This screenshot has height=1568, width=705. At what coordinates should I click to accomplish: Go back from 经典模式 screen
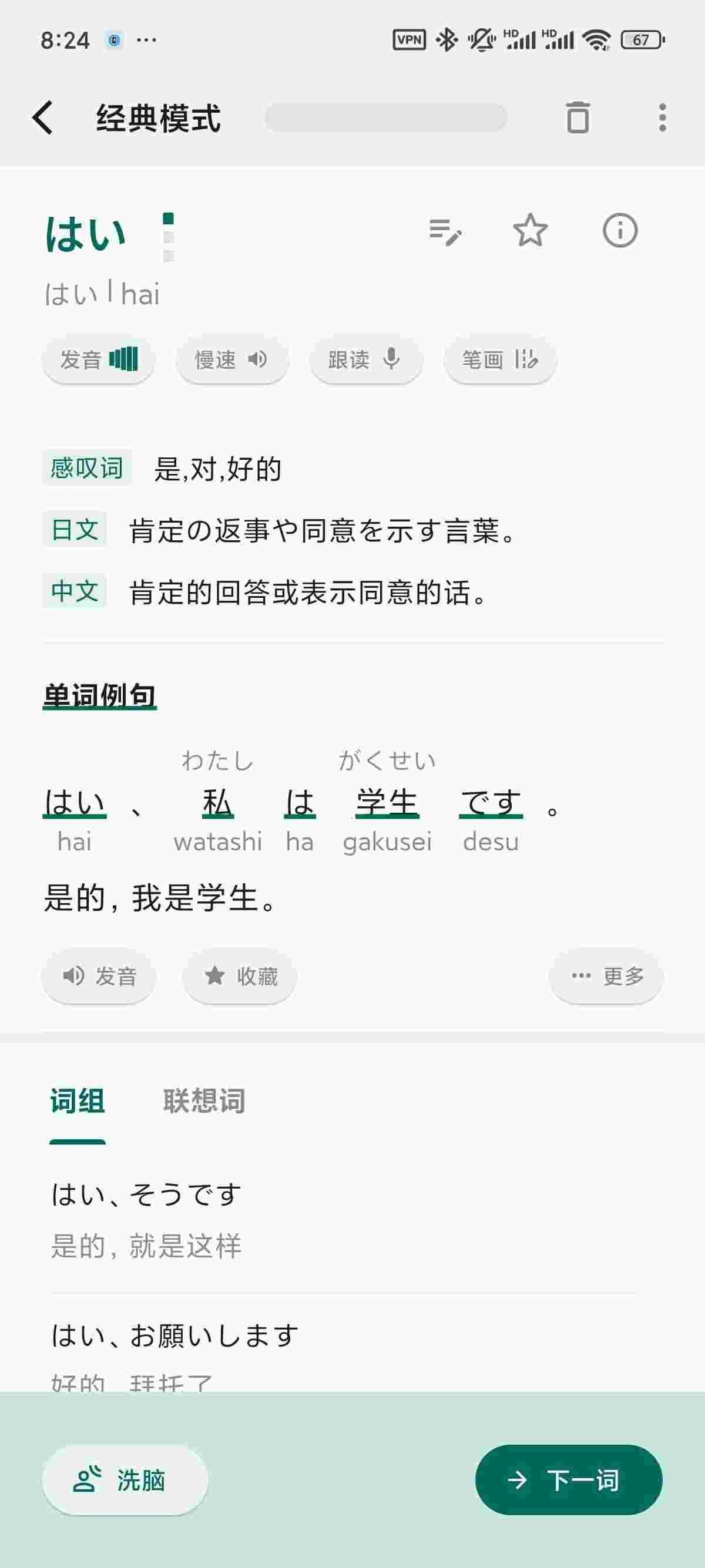tap(43, 117)
